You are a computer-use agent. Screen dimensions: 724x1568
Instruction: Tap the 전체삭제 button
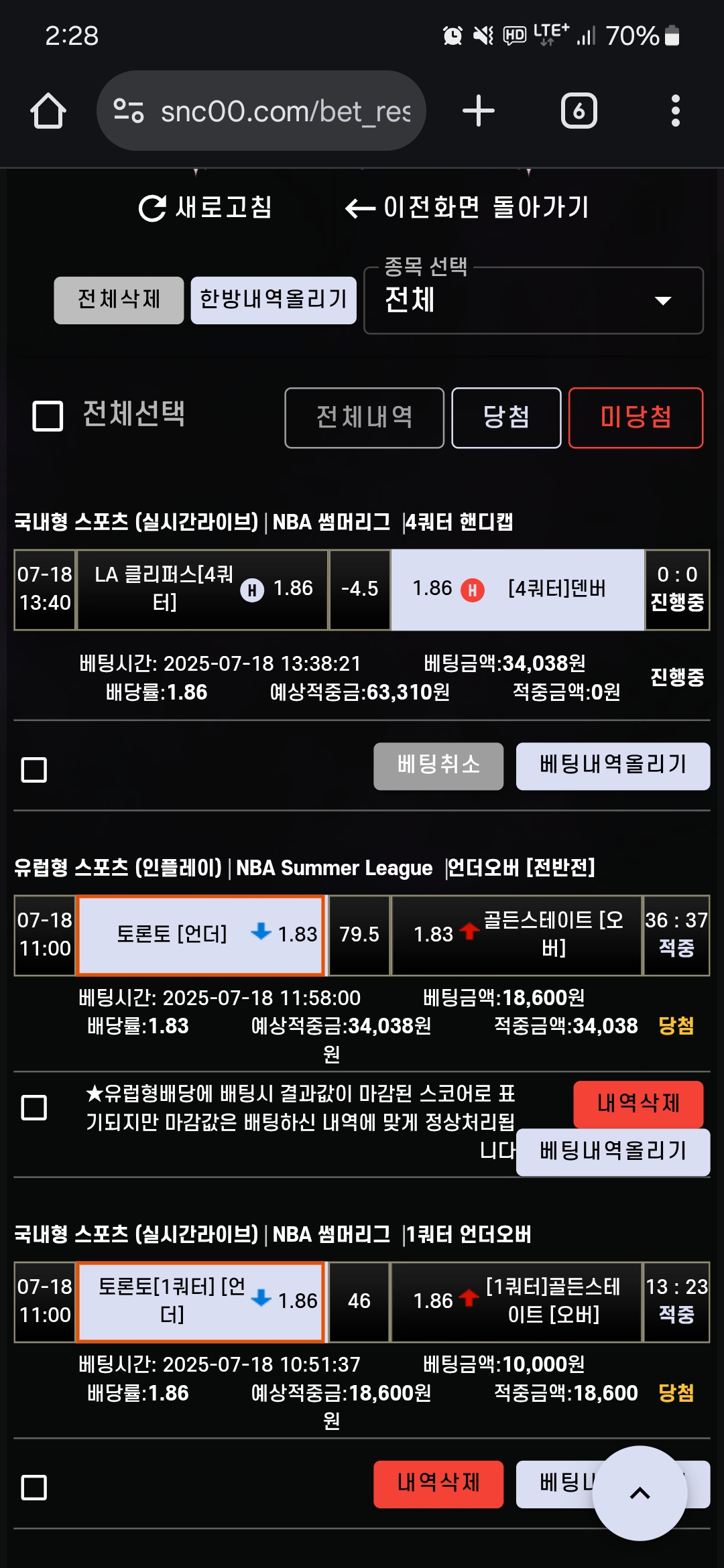119,300
